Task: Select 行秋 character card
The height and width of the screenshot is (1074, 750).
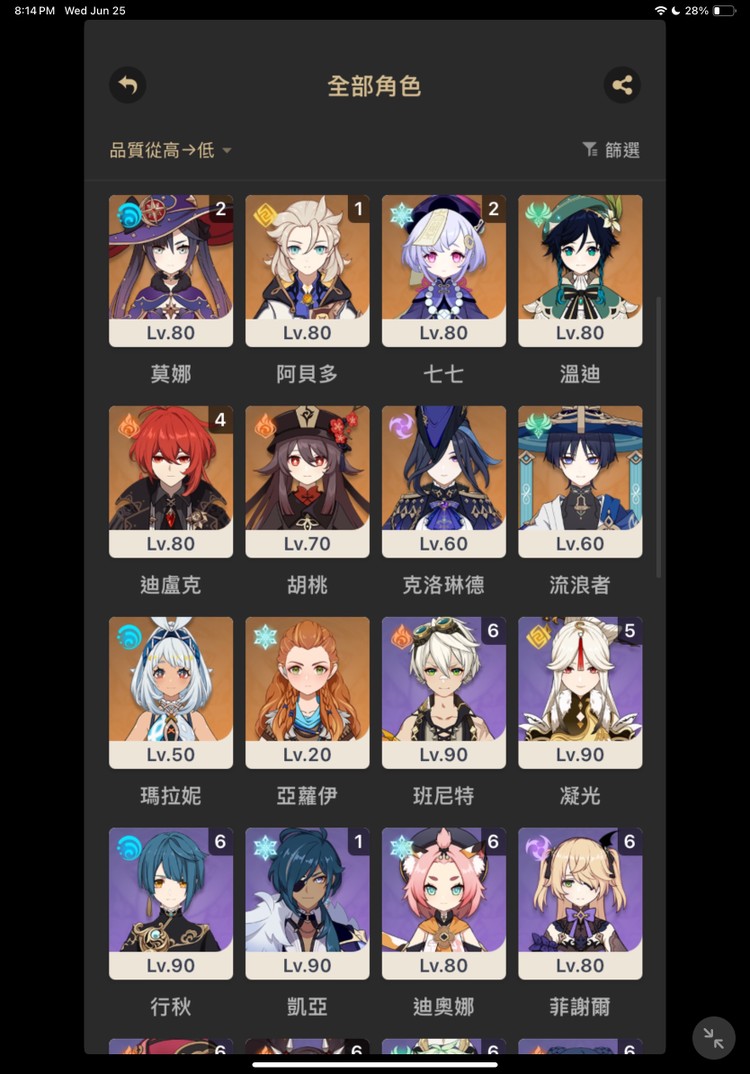Action: pyautogui.click(x=171, y=904)
